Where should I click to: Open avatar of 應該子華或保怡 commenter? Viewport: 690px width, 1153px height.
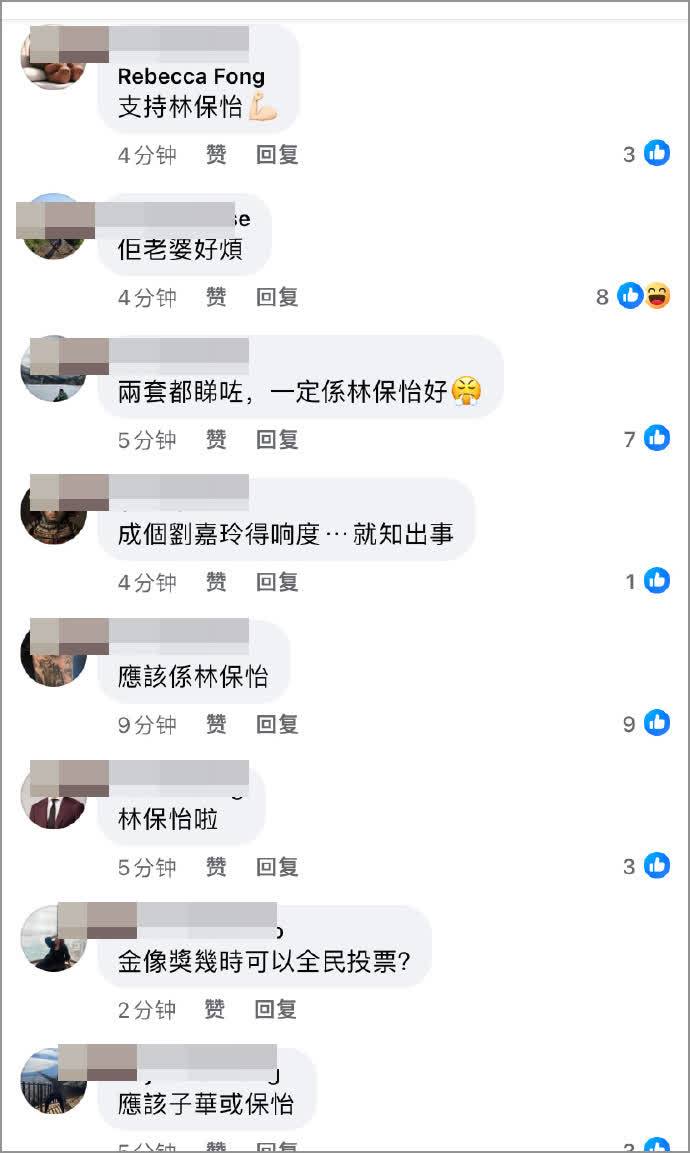54,1082
